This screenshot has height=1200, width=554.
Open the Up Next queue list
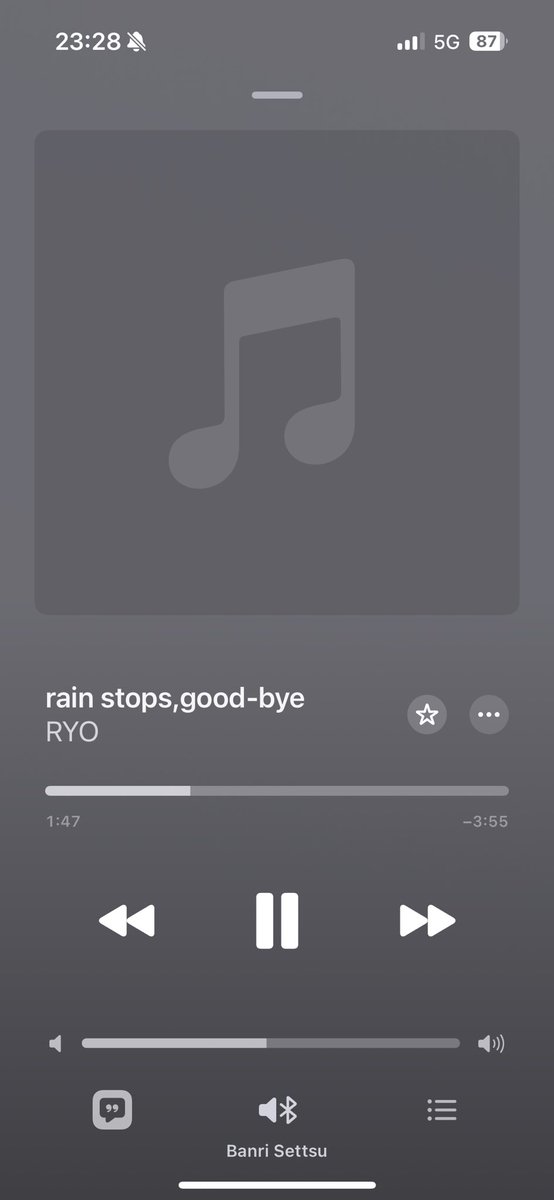[x=441, y=1109]
